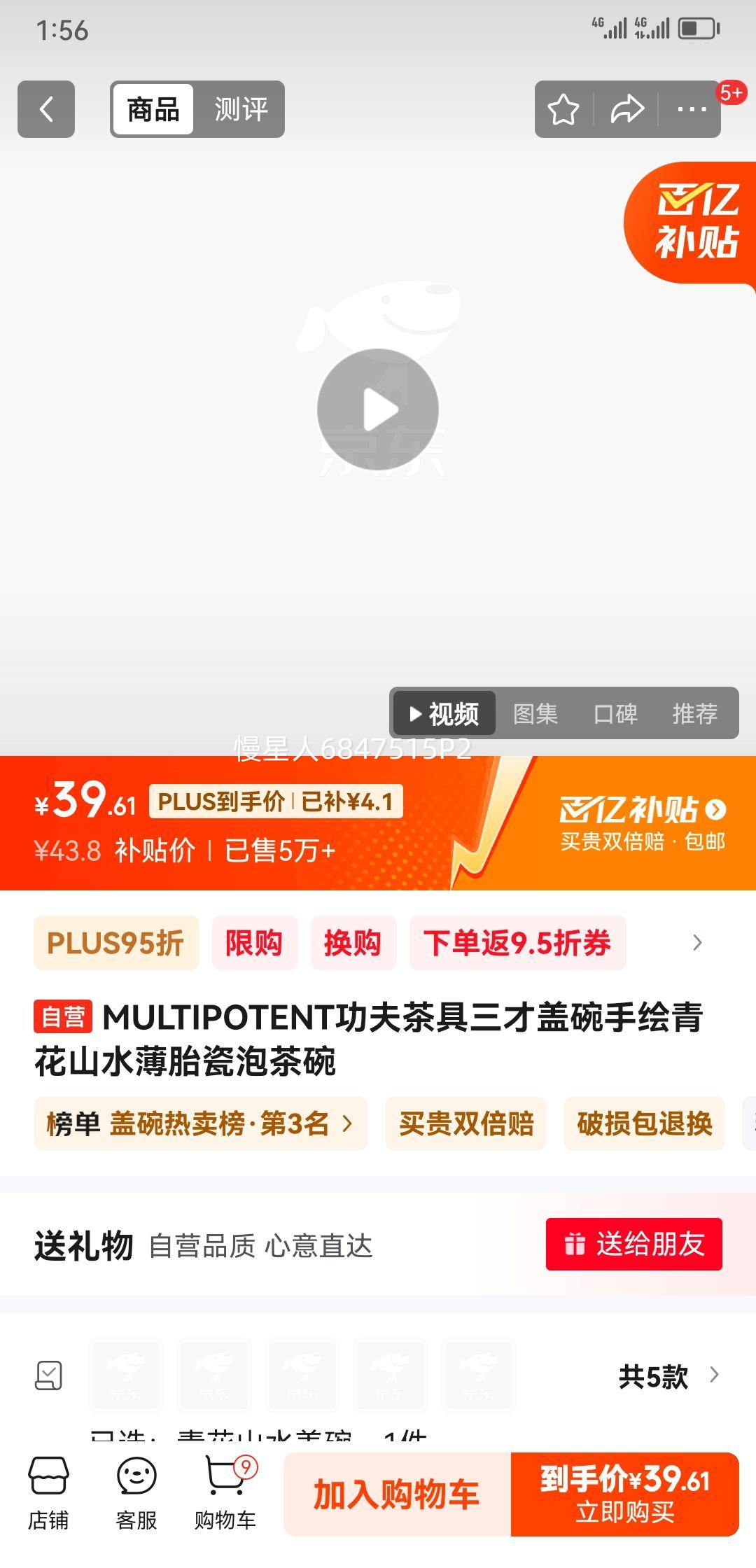The width and height of the screenshot is (756, 1568).
Task: Expand the promotions row chevron
Action: pos(697,944)
